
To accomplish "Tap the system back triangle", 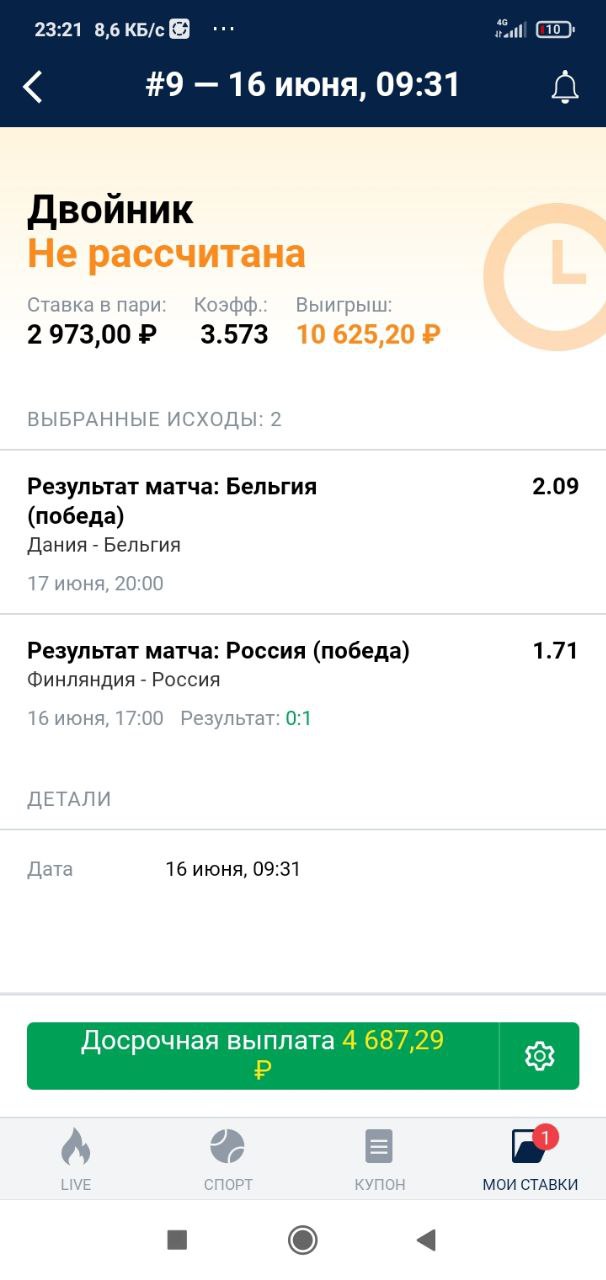I will click(427, 1240).
